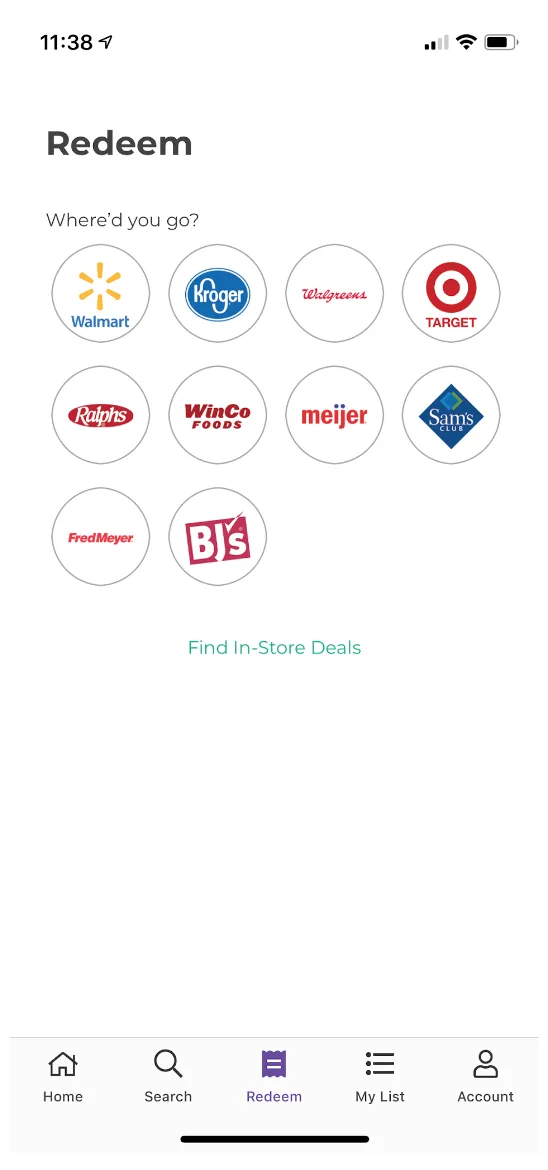
Task: Go to the Home tab
Action: 63,1076
